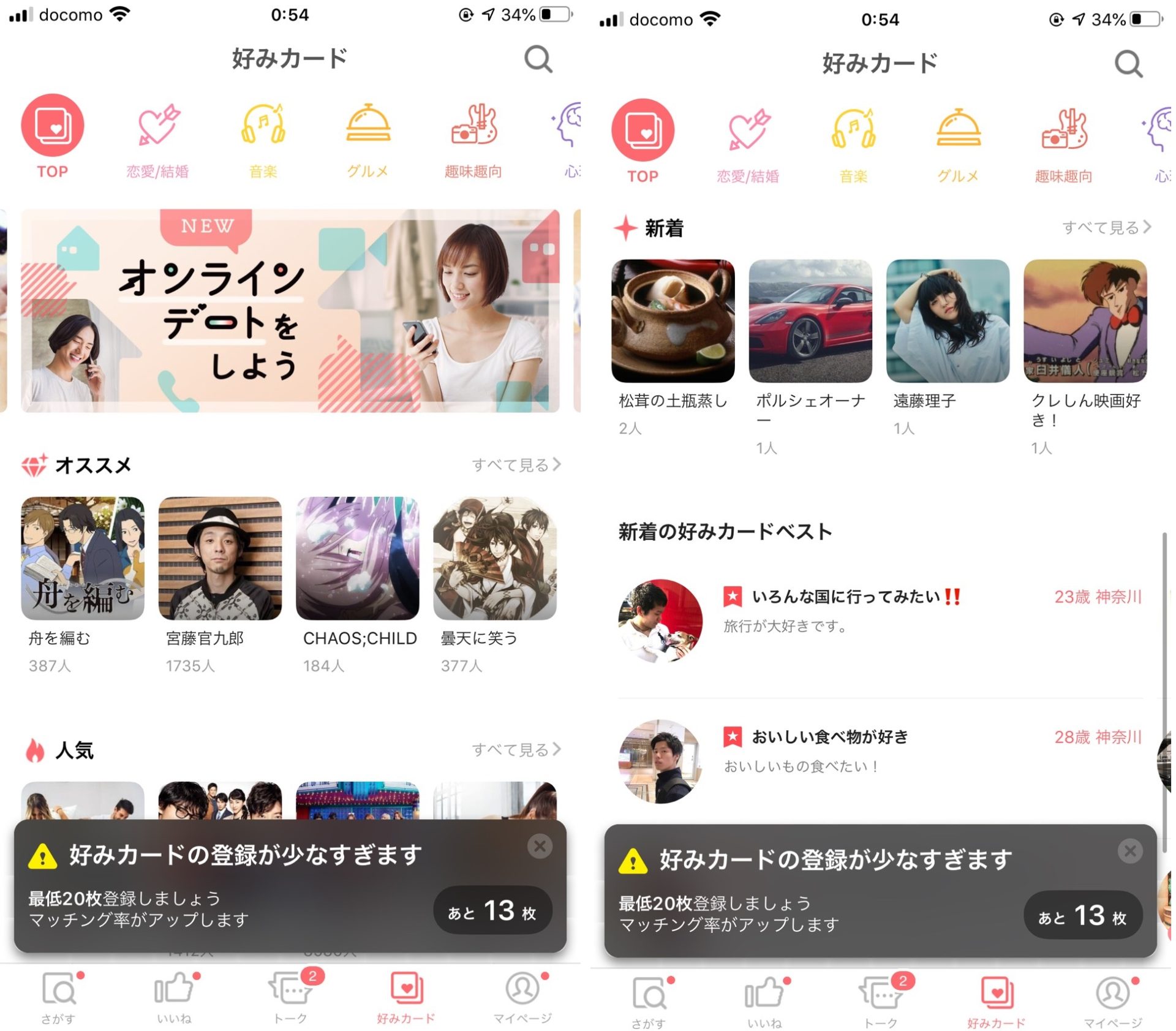
Task: Open the 宮藤官九郎 card
Action: point(220,558)
